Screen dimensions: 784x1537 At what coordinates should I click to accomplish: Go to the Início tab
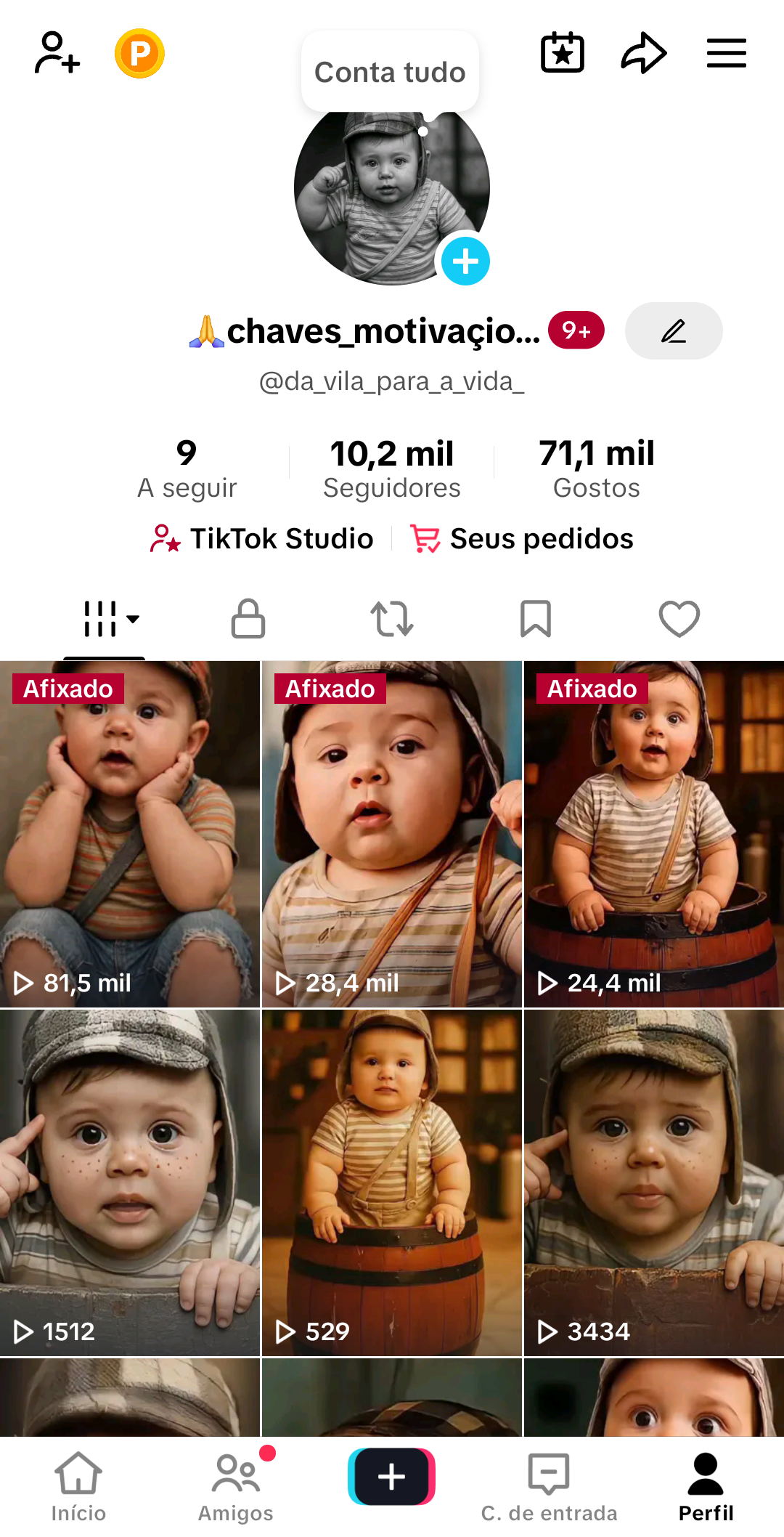point(78,1486)
